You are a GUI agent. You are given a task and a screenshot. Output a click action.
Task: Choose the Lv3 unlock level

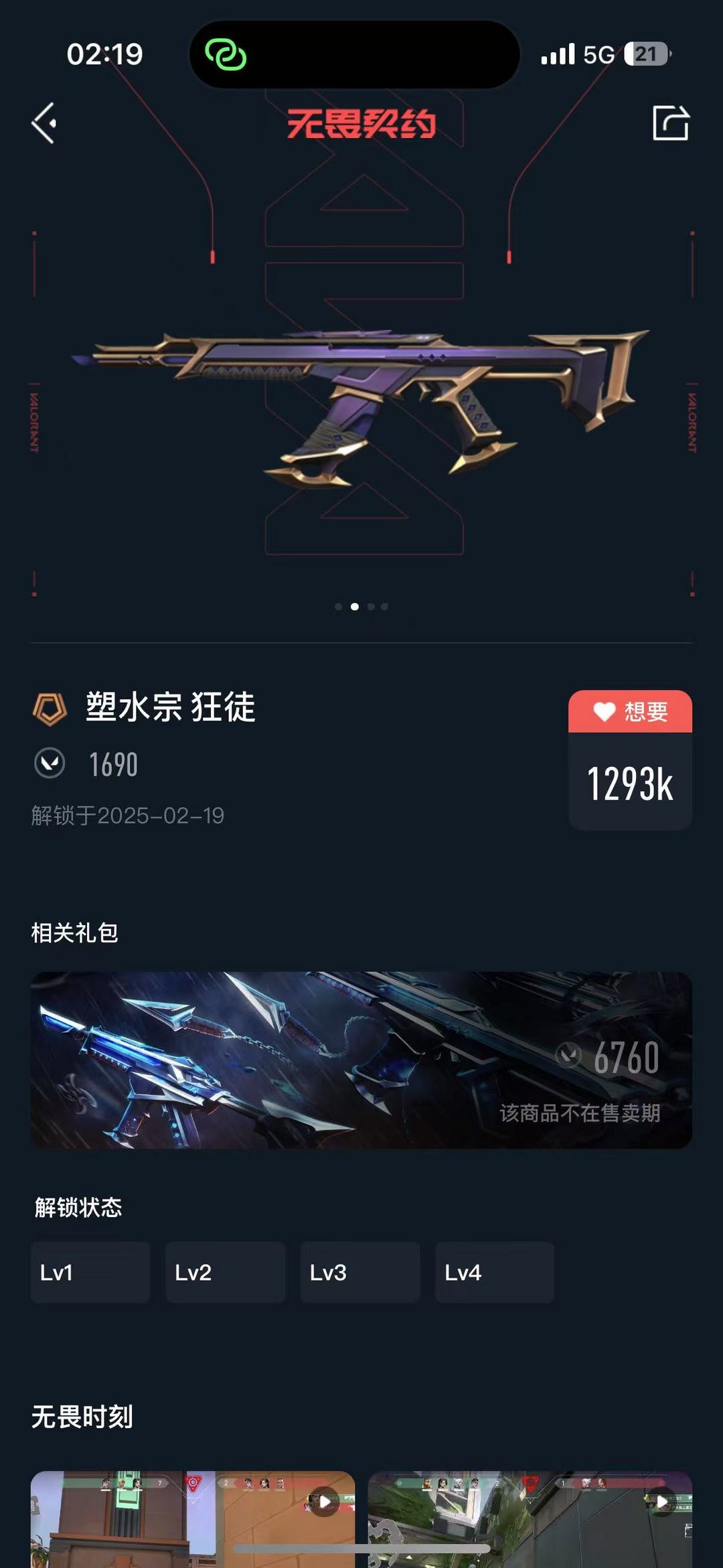360,1272
